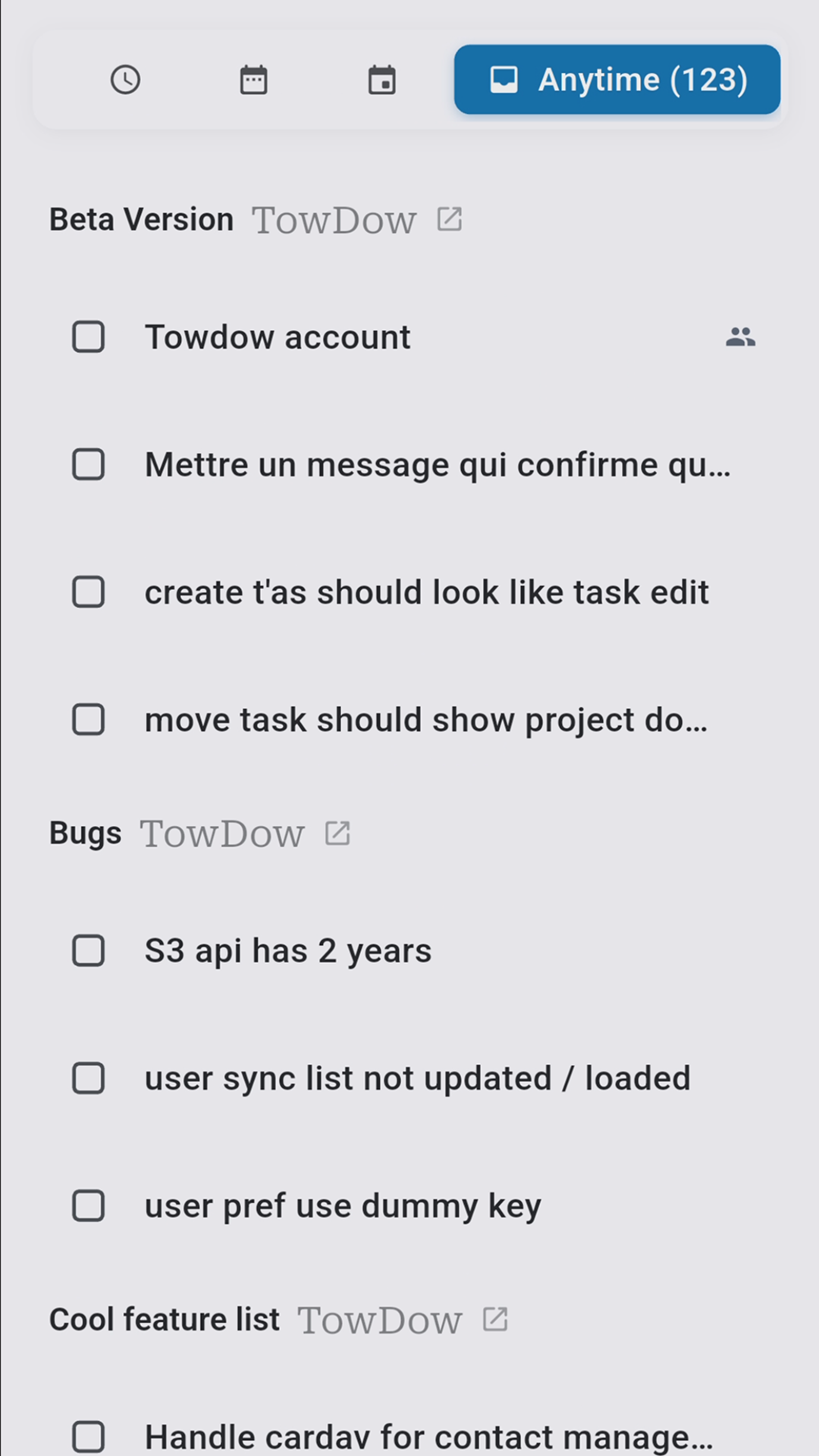Open the Bugs project external link icon
Image resolution: width=819 pixels, height=1456 pixels.
tap(337, 833)
